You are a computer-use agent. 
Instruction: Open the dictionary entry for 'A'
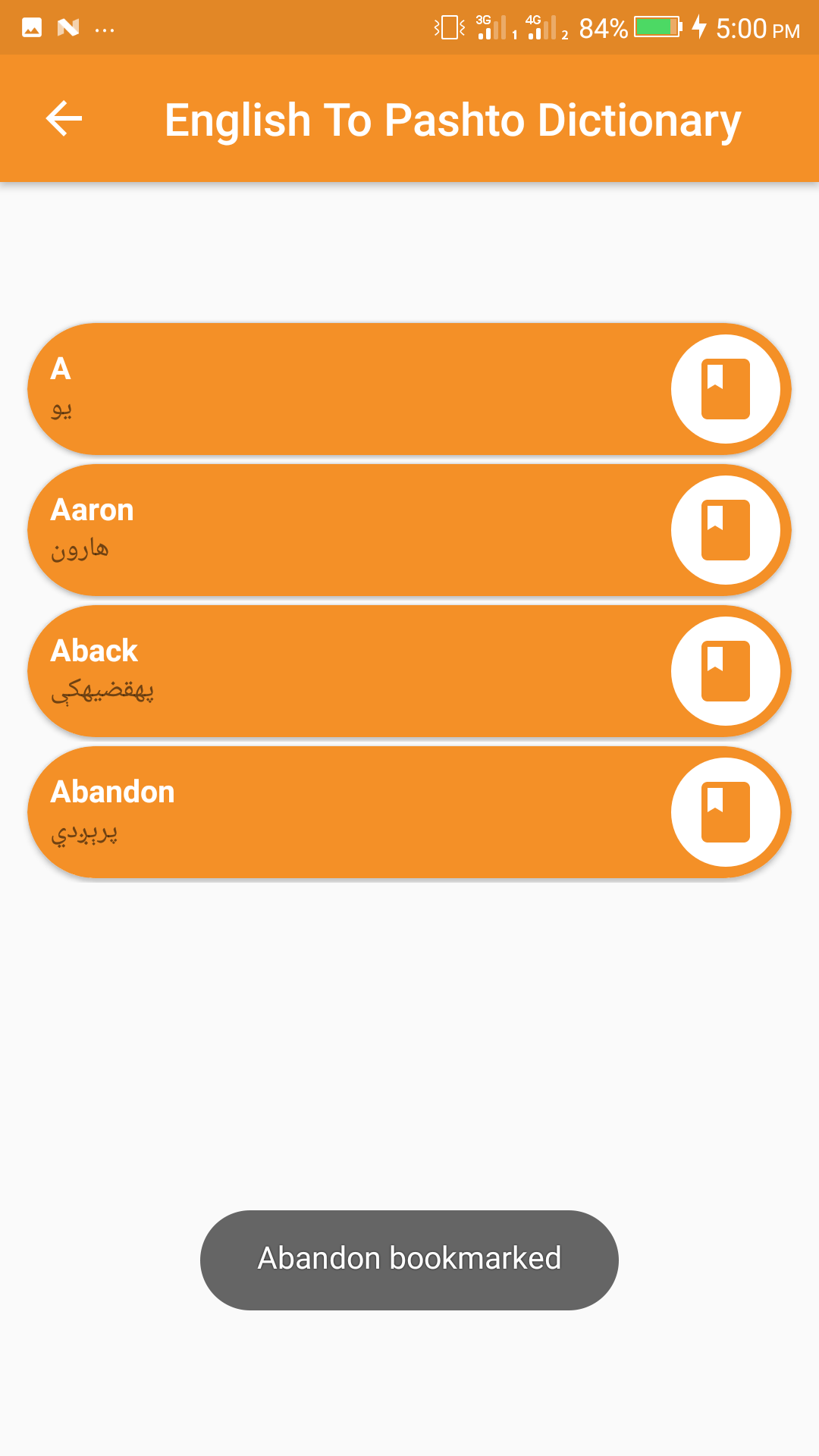(341, 388)
